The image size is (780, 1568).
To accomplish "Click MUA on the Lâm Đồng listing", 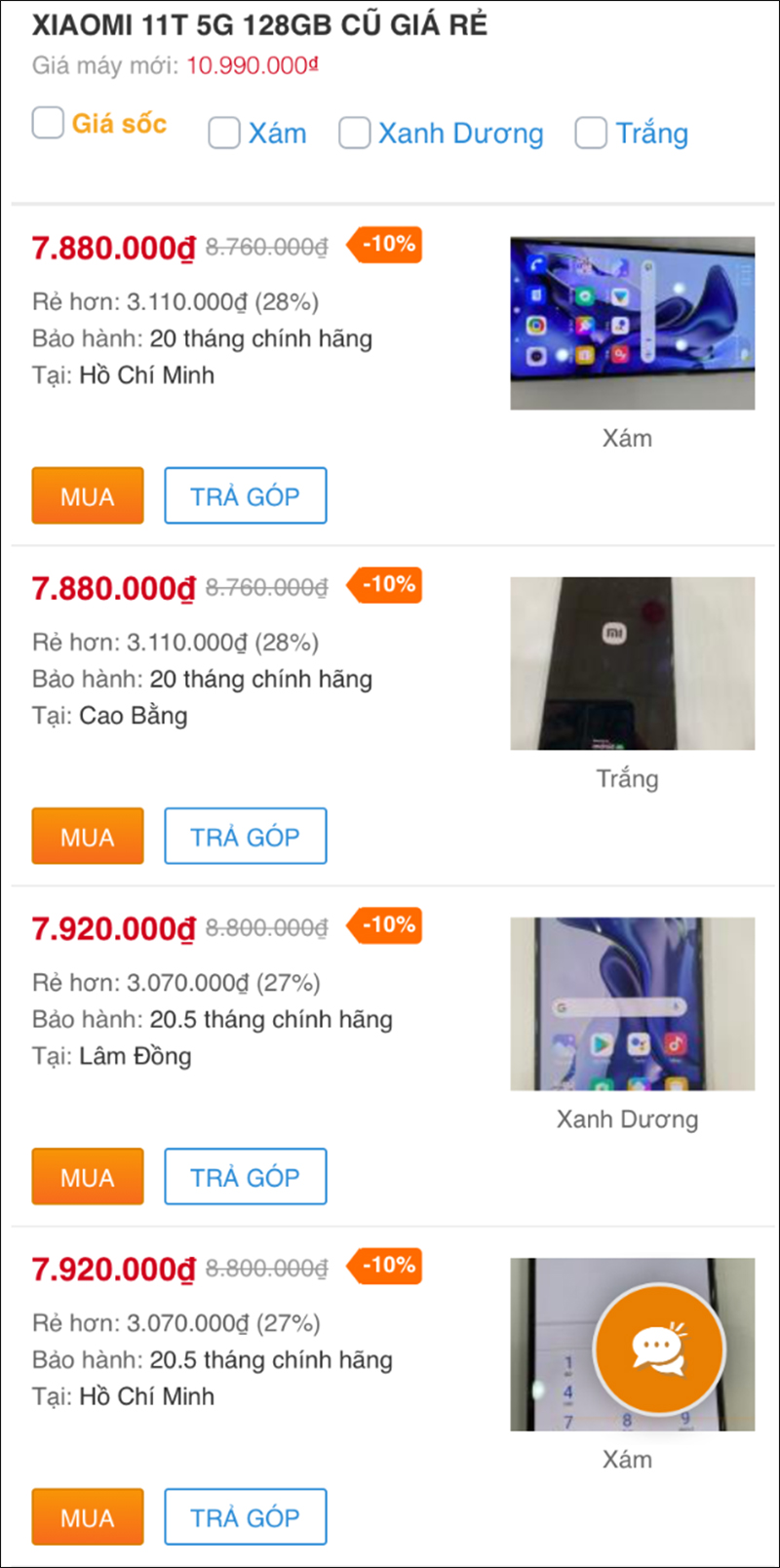I will 87,1176.
